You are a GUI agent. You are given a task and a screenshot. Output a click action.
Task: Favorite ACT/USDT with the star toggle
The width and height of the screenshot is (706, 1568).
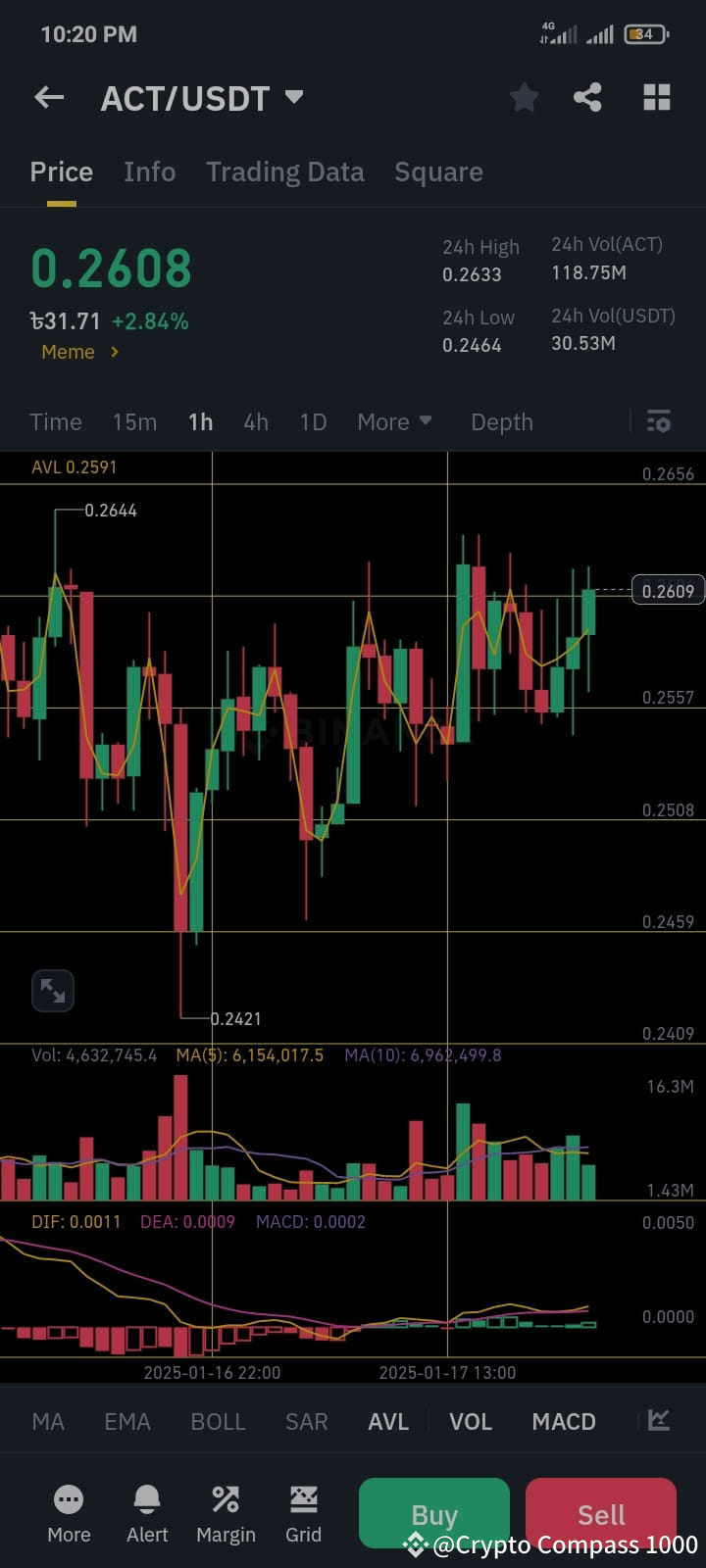pyautogui.click(x=524, y=97)
